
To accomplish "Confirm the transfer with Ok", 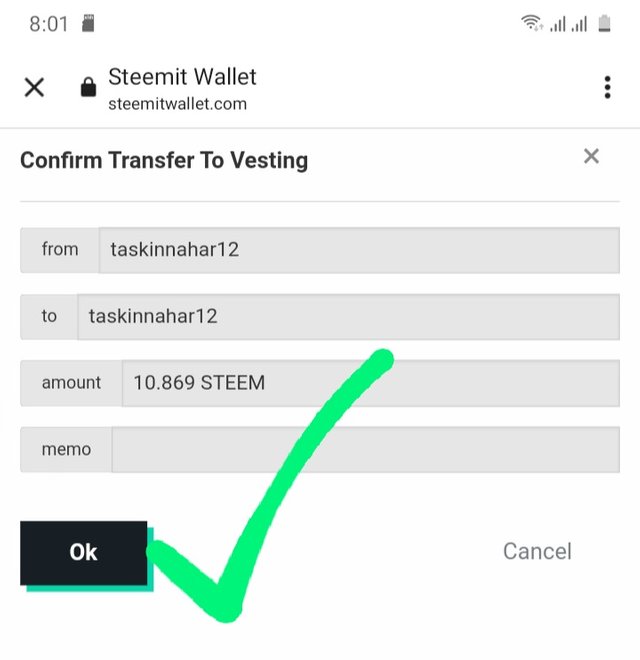I will coord(84,552).
